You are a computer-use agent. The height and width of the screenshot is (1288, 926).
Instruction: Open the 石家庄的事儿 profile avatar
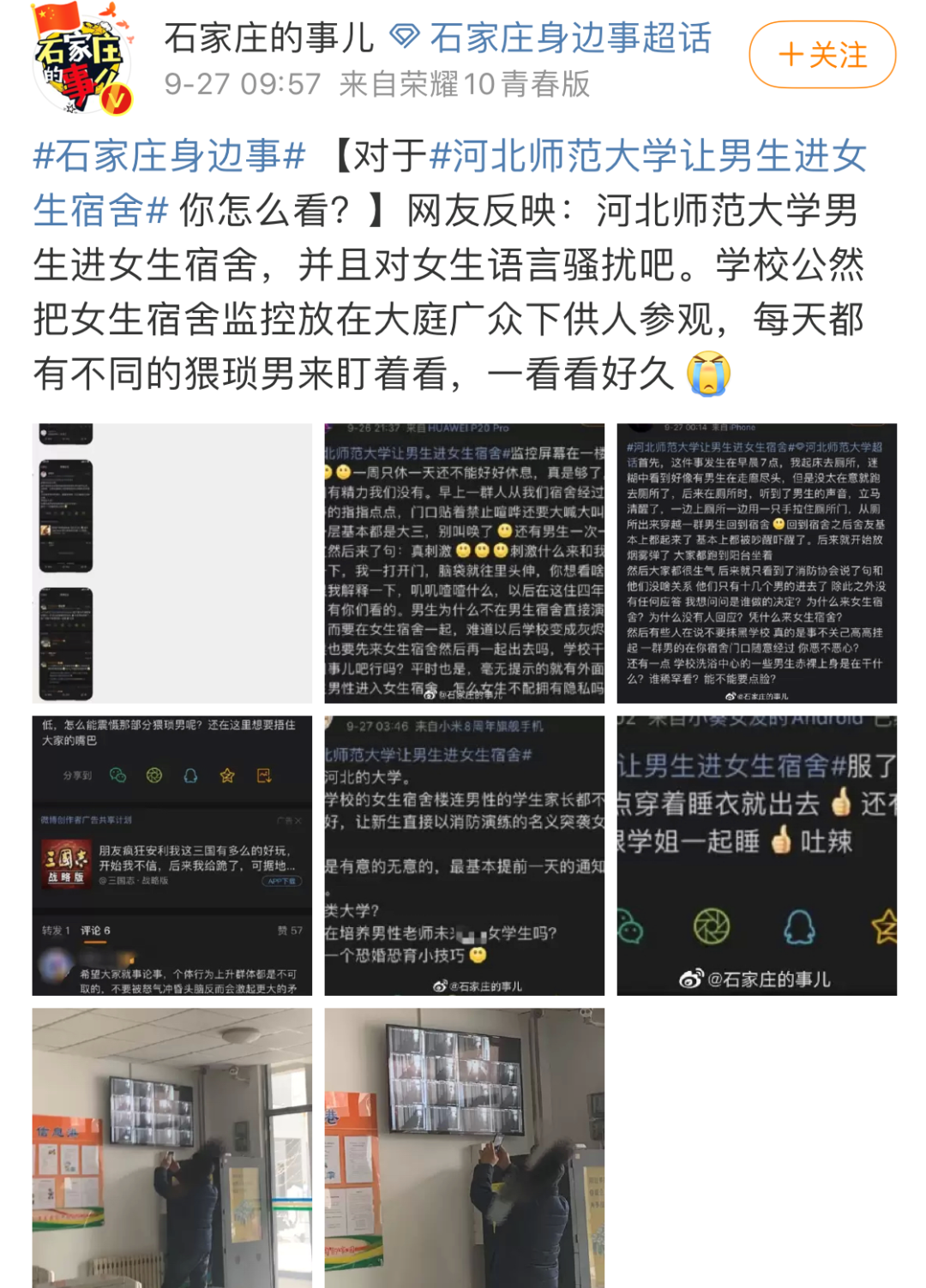81,60
